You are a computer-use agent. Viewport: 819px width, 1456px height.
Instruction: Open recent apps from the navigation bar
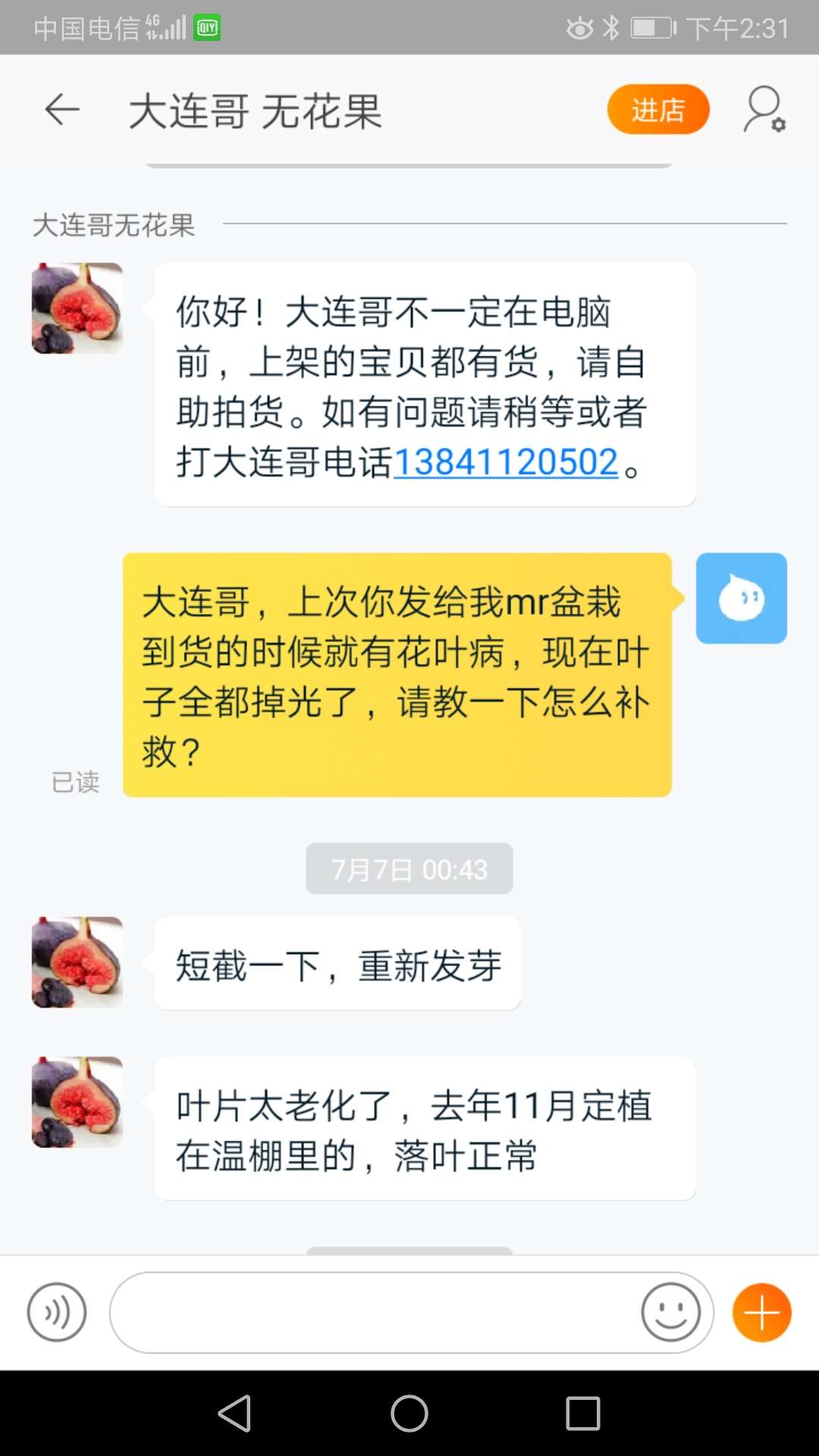point(583,1414)
